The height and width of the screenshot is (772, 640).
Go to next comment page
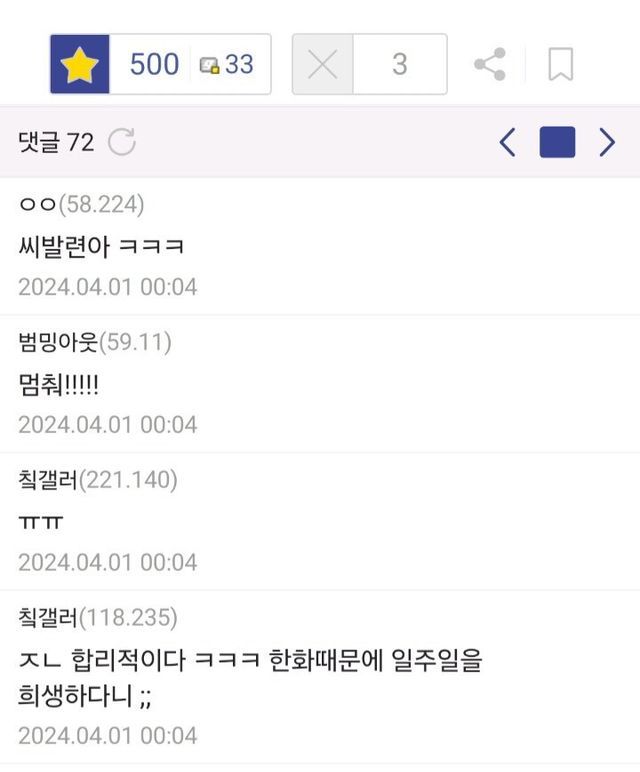(607, 142)
